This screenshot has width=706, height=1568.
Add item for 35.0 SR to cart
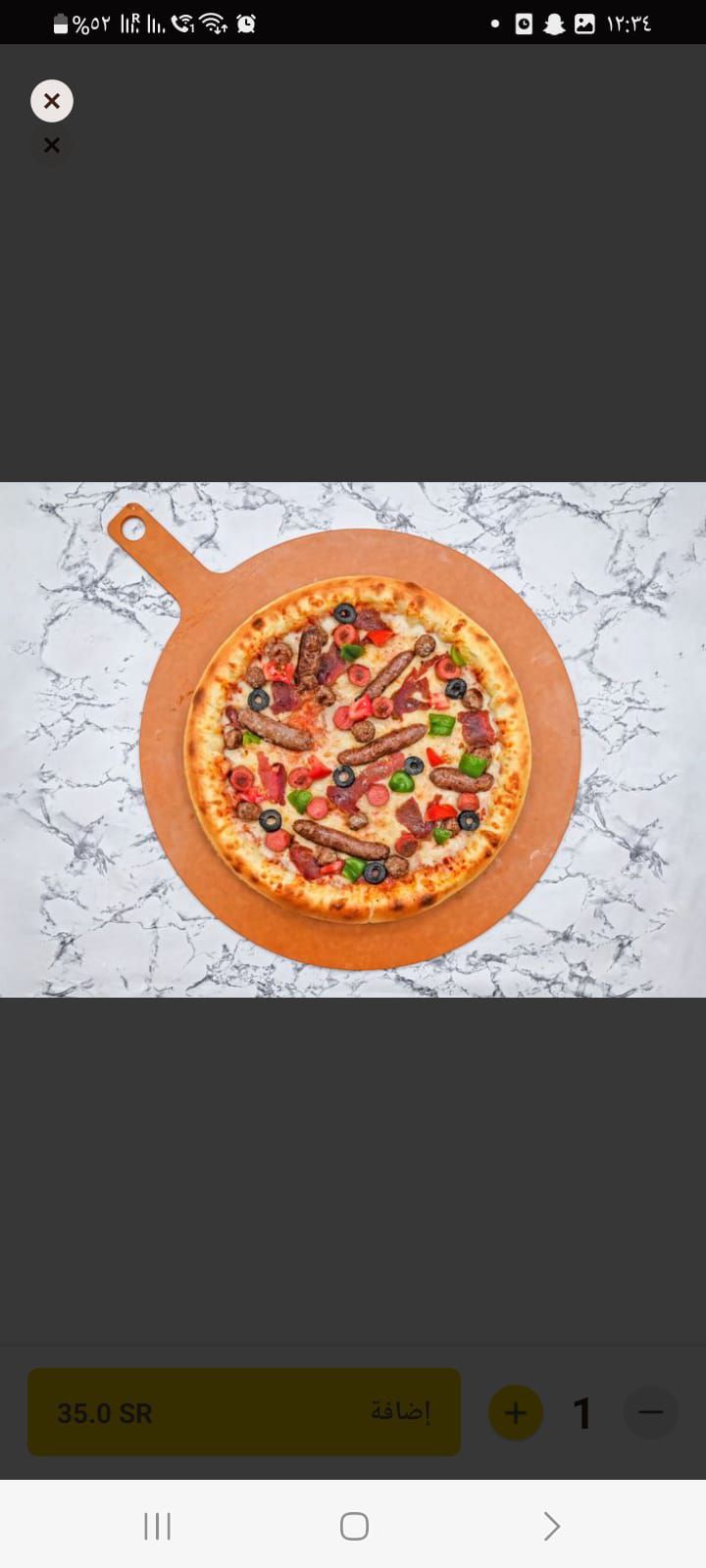(244, 1412)
